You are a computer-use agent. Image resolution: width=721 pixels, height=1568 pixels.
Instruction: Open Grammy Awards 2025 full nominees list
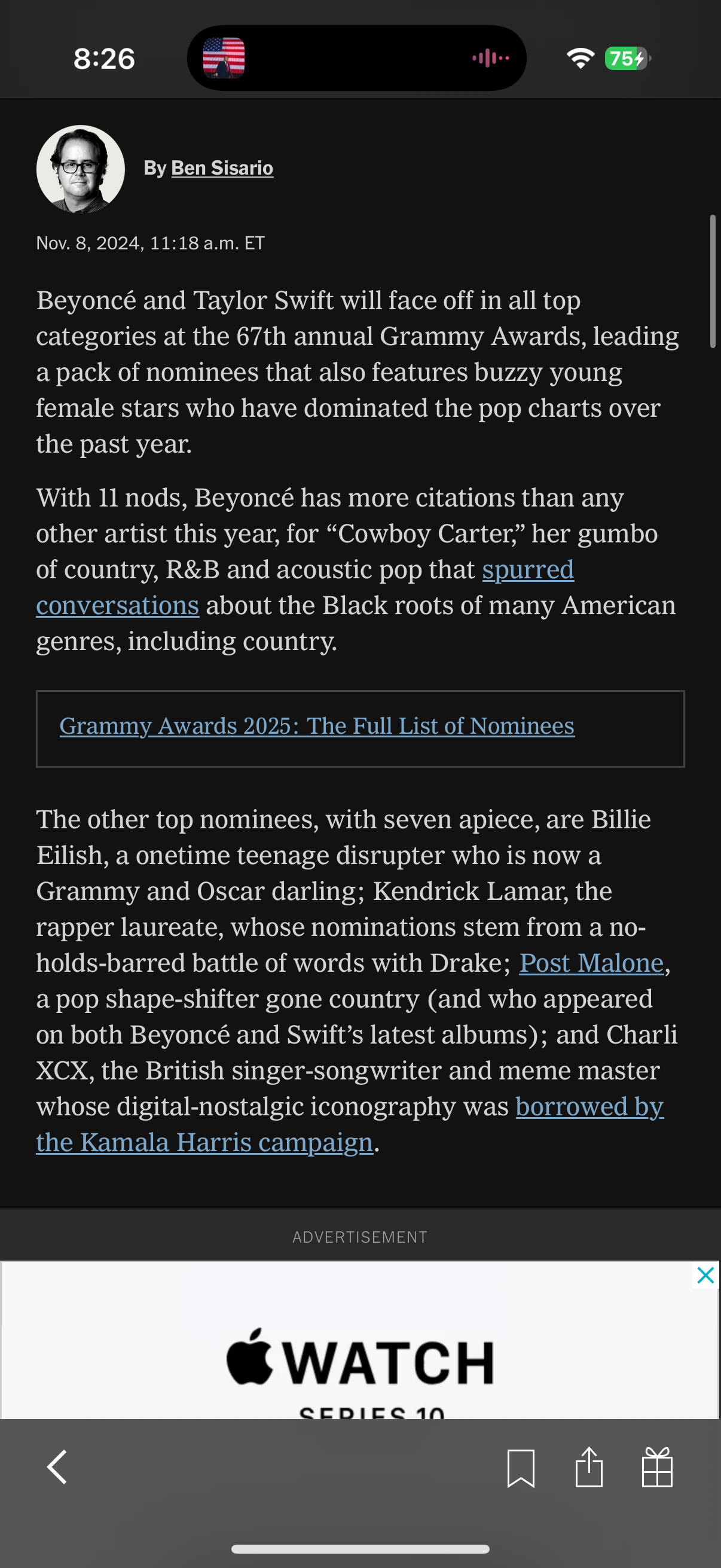coord(316,726)
